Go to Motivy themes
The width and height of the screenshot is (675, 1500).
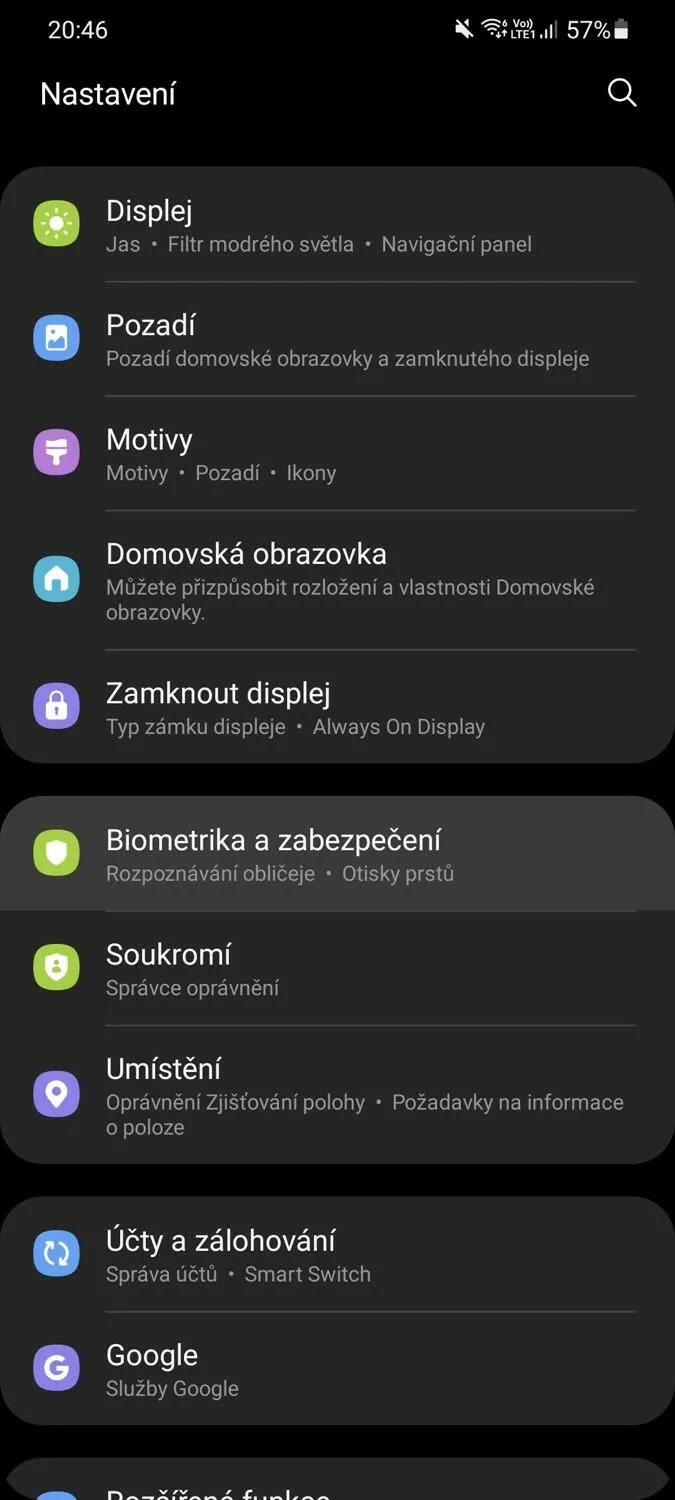point(337,453)
